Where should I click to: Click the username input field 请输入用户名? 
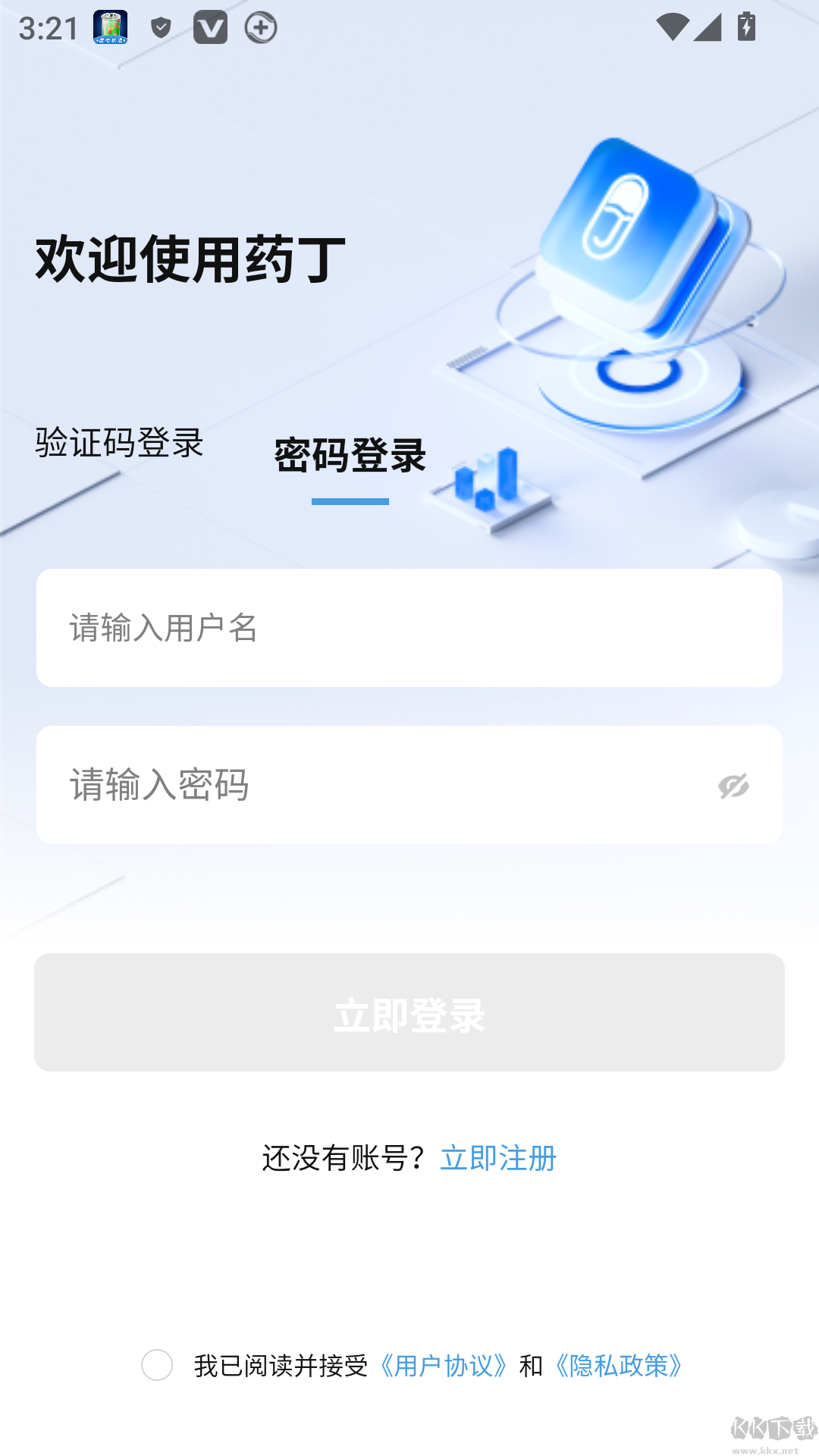[409, 627]
